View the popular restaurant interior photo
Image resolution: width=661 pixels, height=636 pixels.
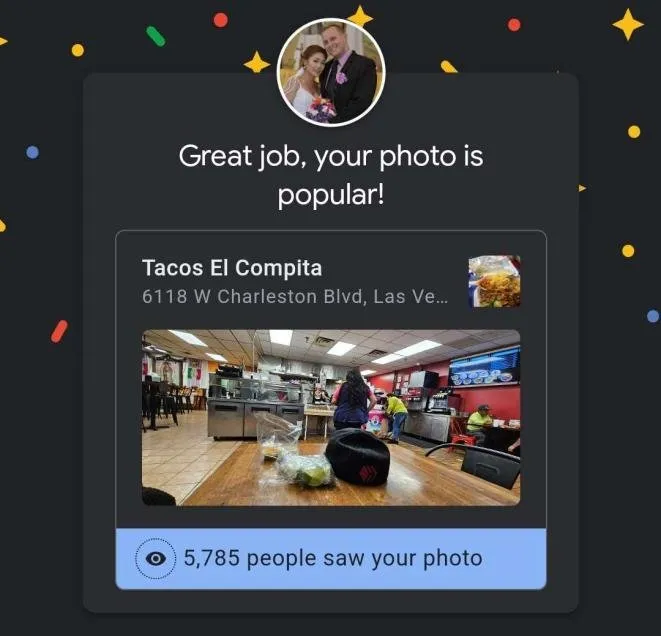pyautogui.click(x=331, y=417)
